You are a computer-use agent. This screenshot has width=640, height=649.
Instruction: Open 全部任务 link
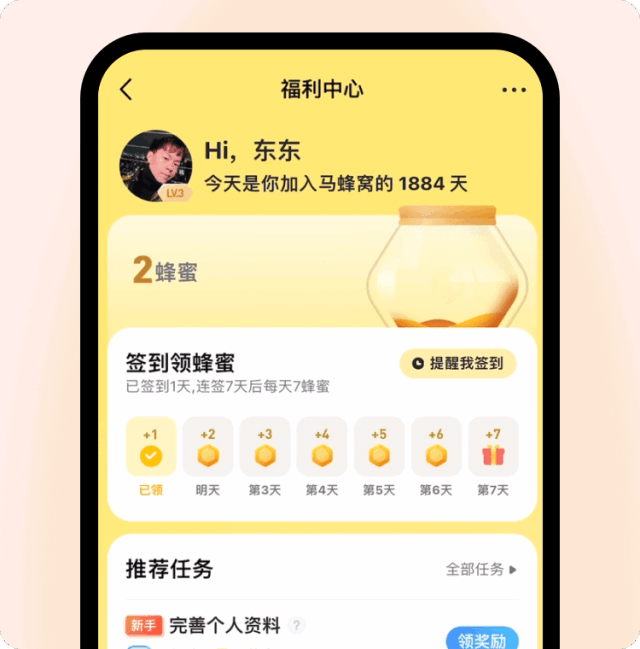pos(481,570)
